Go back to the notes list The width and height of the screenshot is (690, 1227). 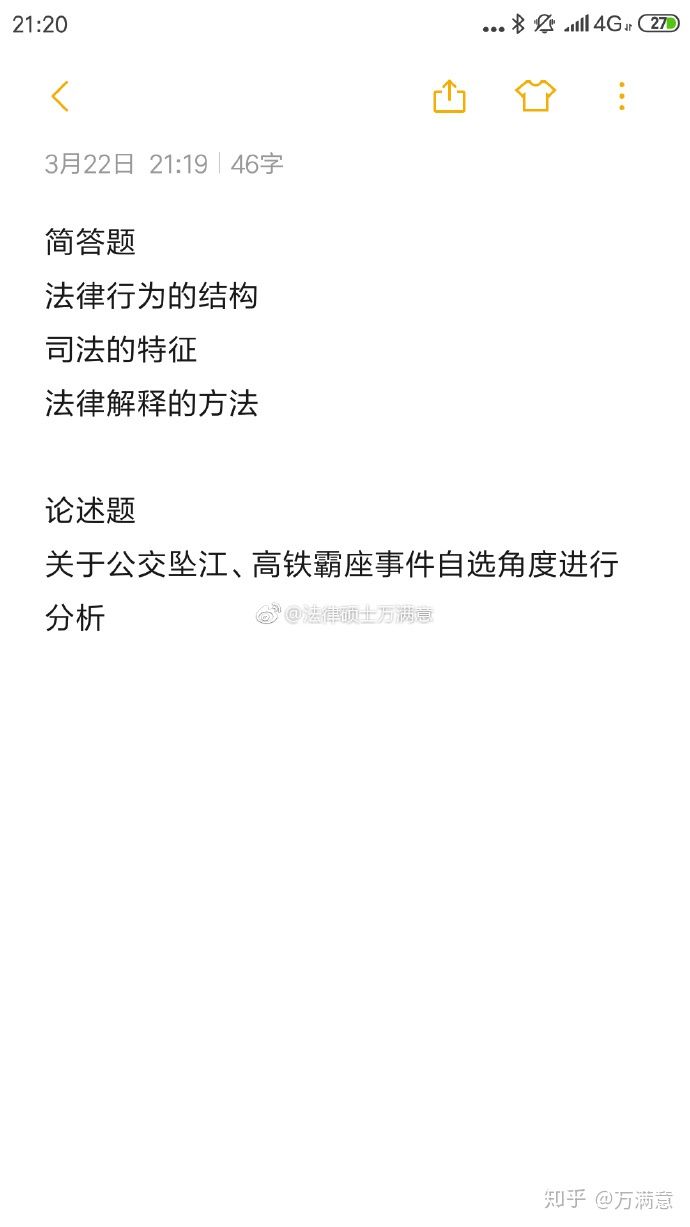tap(60, 96)
